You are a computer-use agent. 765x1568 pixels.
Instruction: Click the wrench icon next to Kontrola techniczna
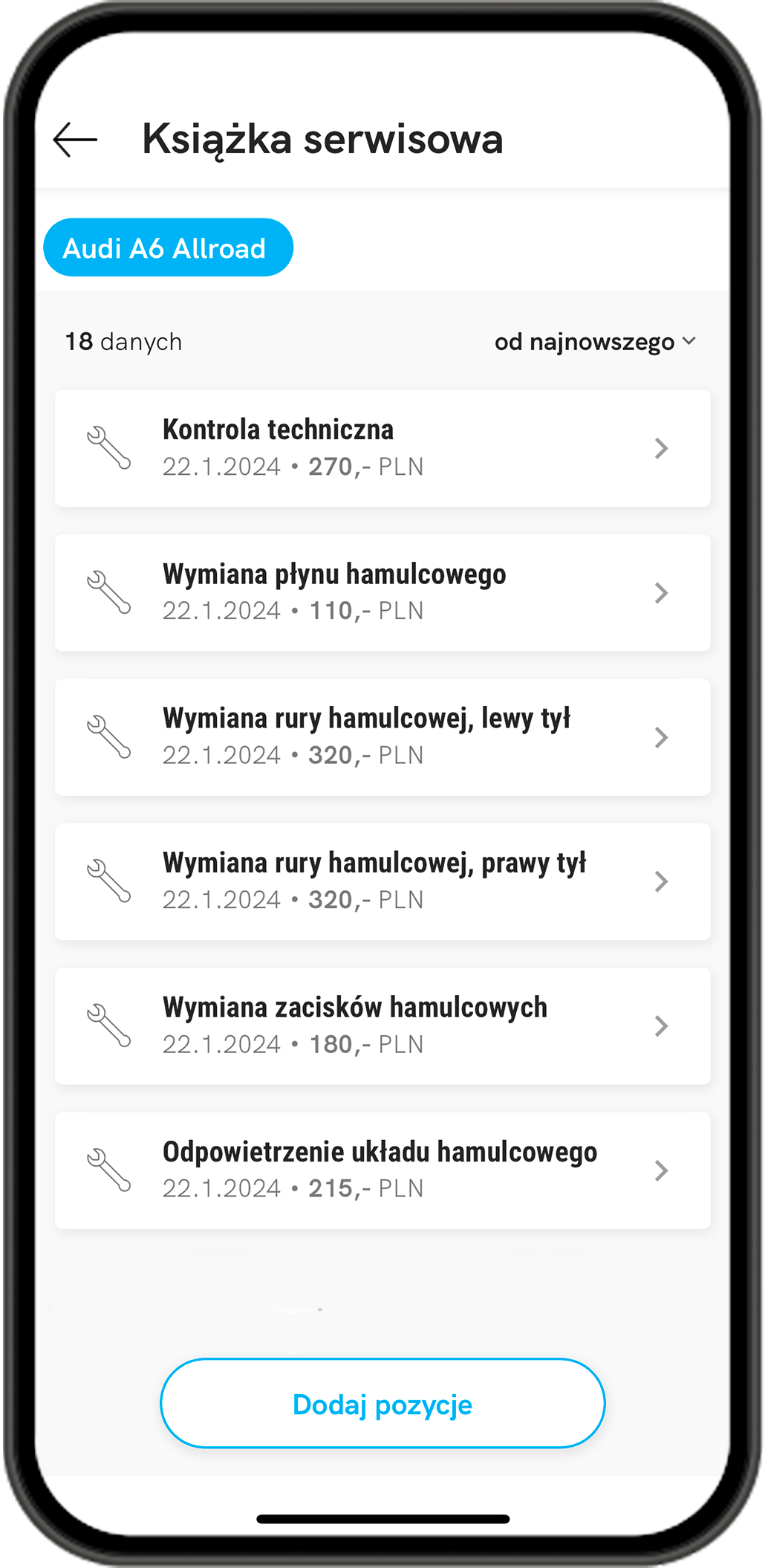point(108,447)
